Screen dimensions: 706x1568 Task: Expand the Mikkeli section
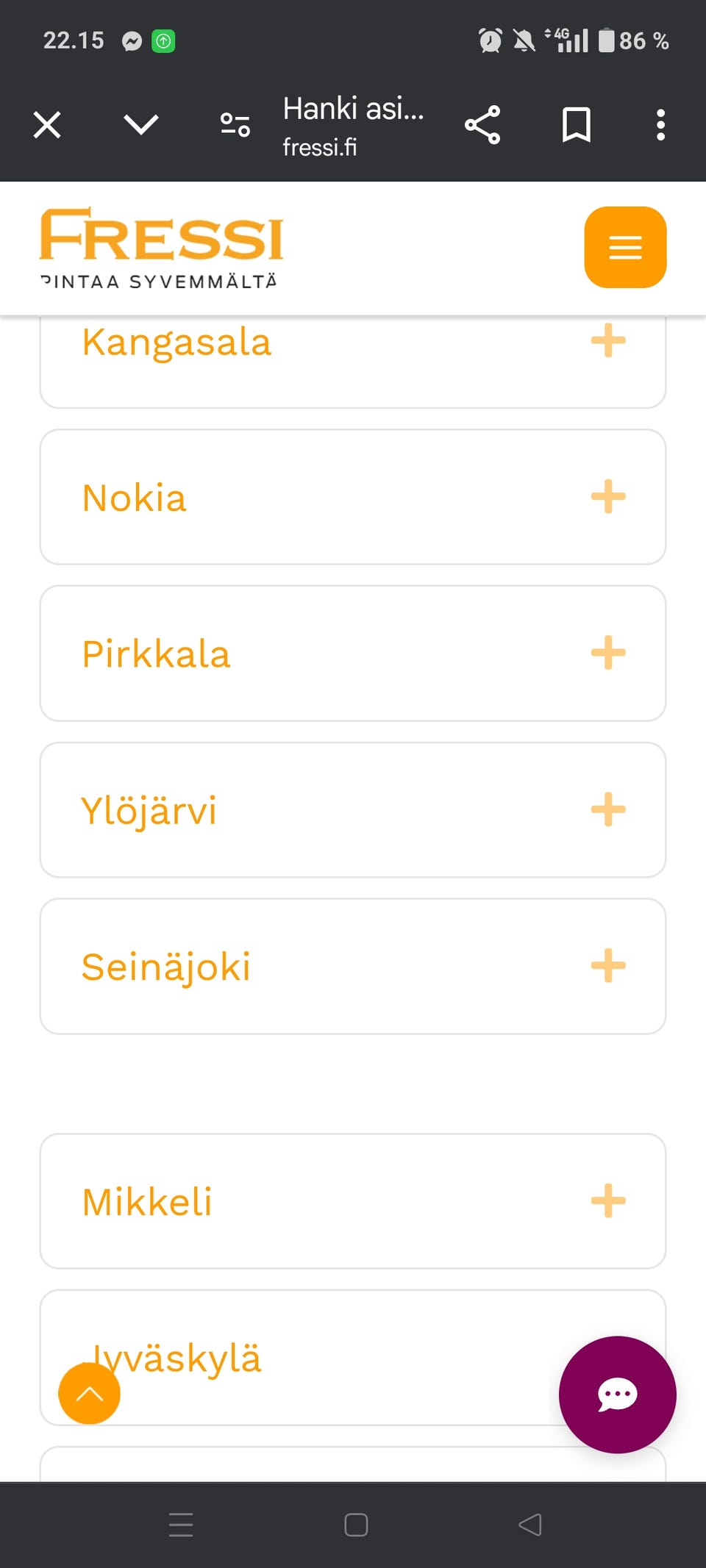tap(608, 1201)
